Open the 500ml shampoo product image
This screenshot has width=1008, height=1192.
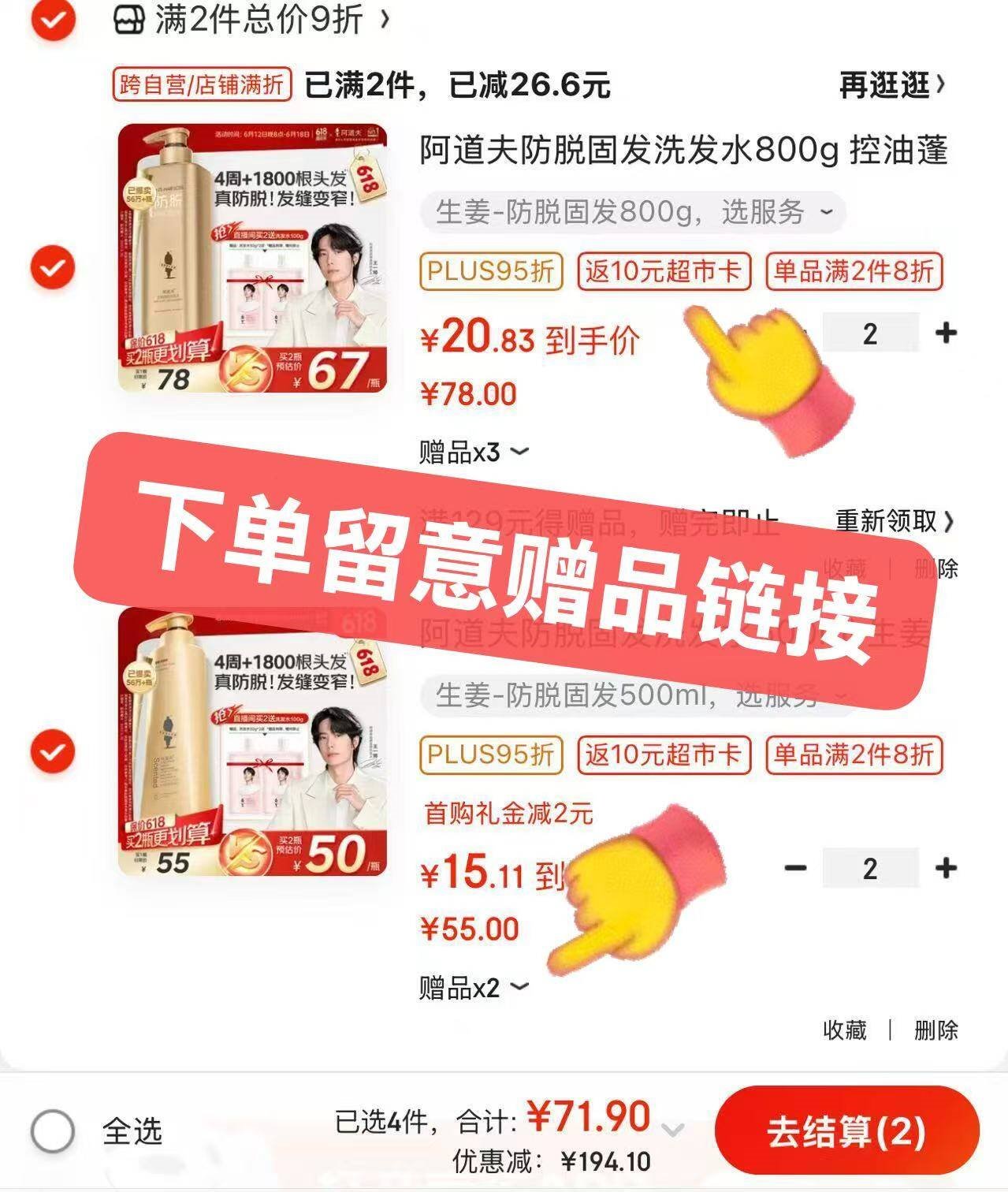click(x=252, y=741)
